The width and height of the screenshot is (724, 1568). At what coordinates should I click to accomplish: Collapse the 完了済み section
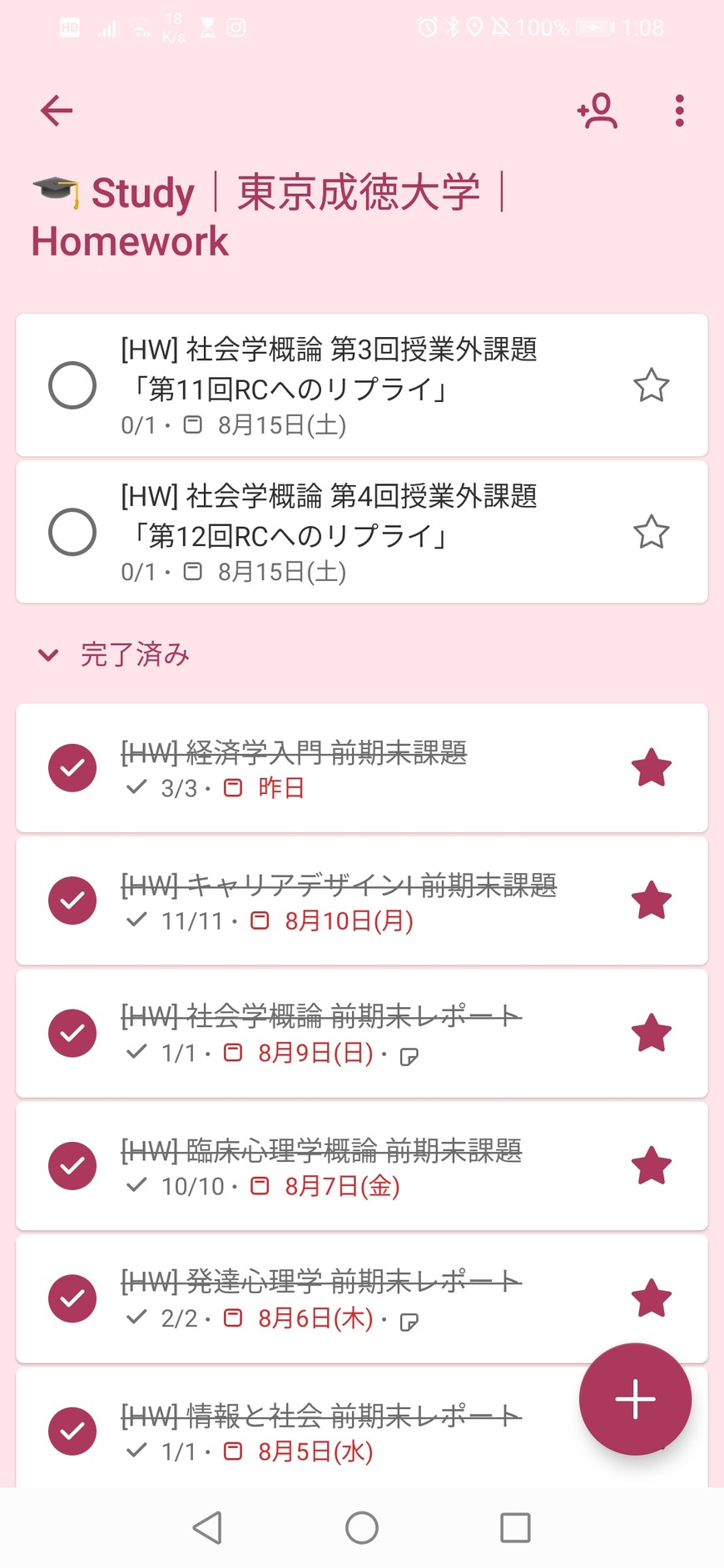pos(49,655)
